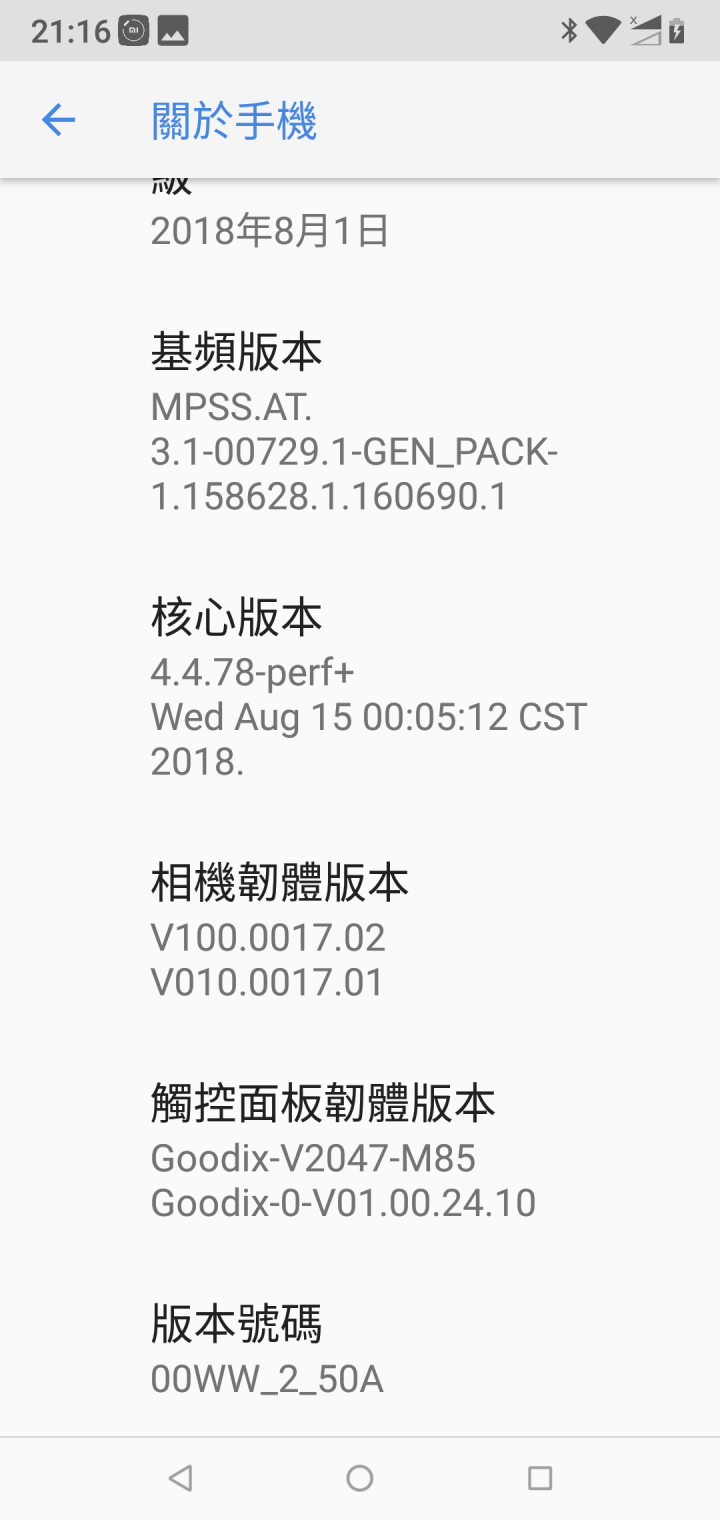Tap the 基頻版本 row
This screenshot has height=1520, width=720.
point(360,424)
